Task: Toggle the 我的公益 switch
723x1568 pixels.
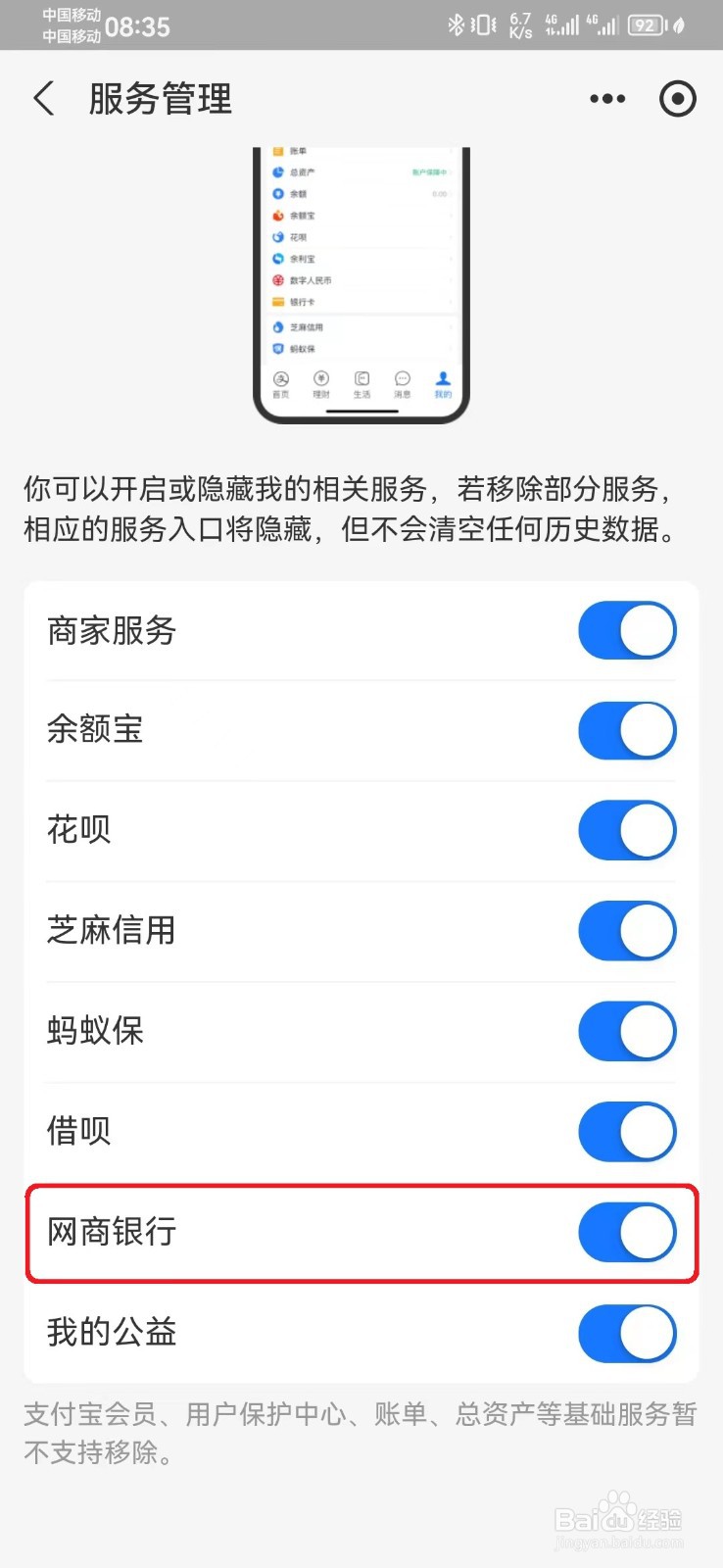Action: point(626,1333)
